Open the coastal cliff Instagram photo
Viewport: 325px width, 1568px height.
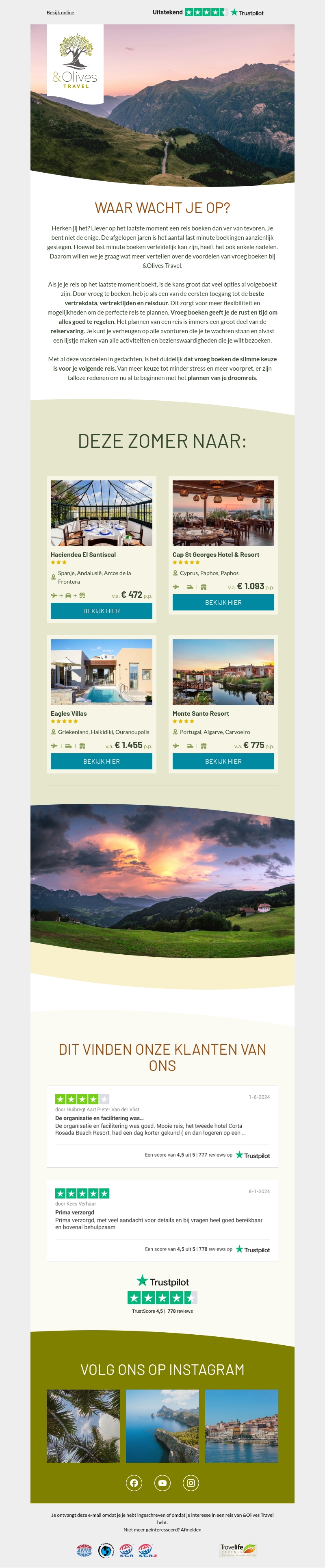162,1426
